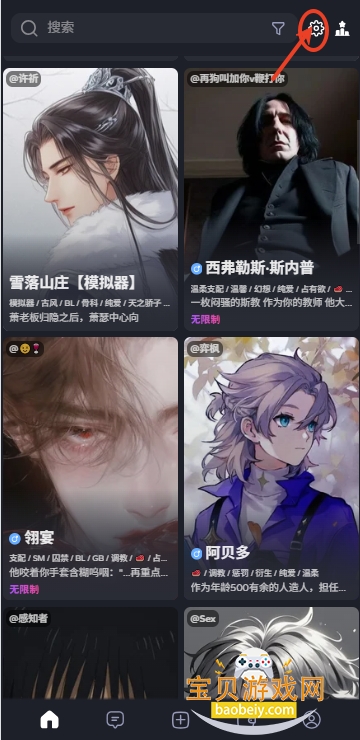The image size is (360, 740).
Task: Open the settings gear icon
Action: point(316,28)
